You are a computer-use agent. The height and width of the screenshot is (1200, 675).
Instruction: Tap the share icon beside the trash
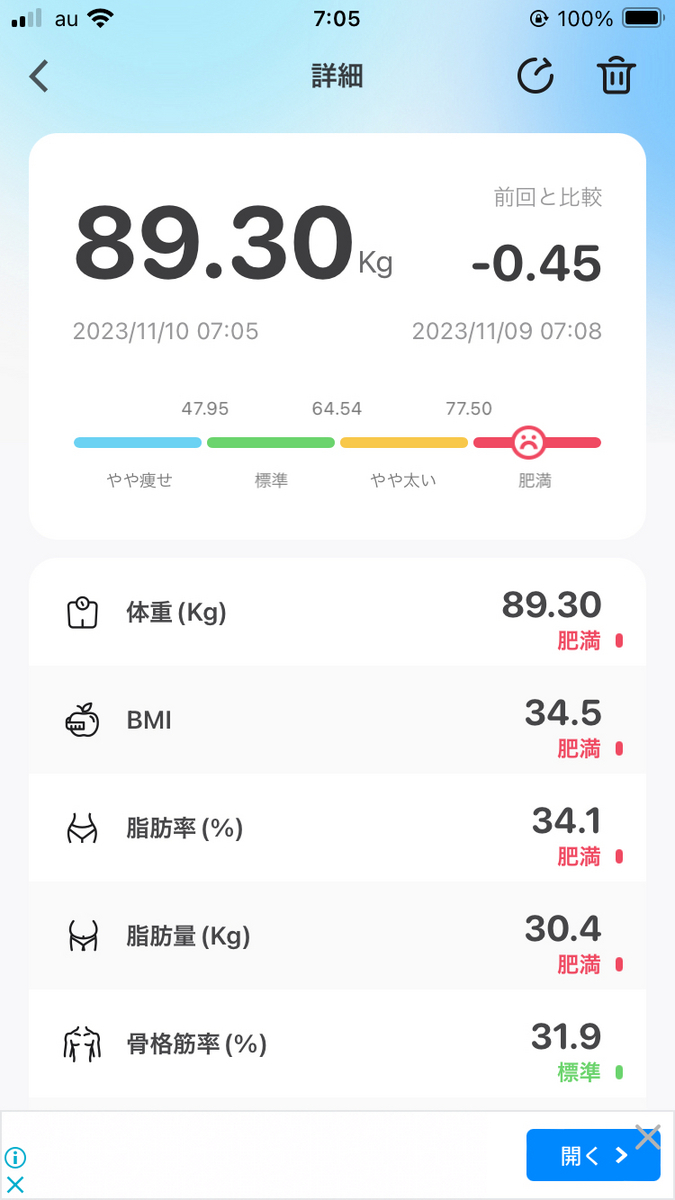point(536,76)
